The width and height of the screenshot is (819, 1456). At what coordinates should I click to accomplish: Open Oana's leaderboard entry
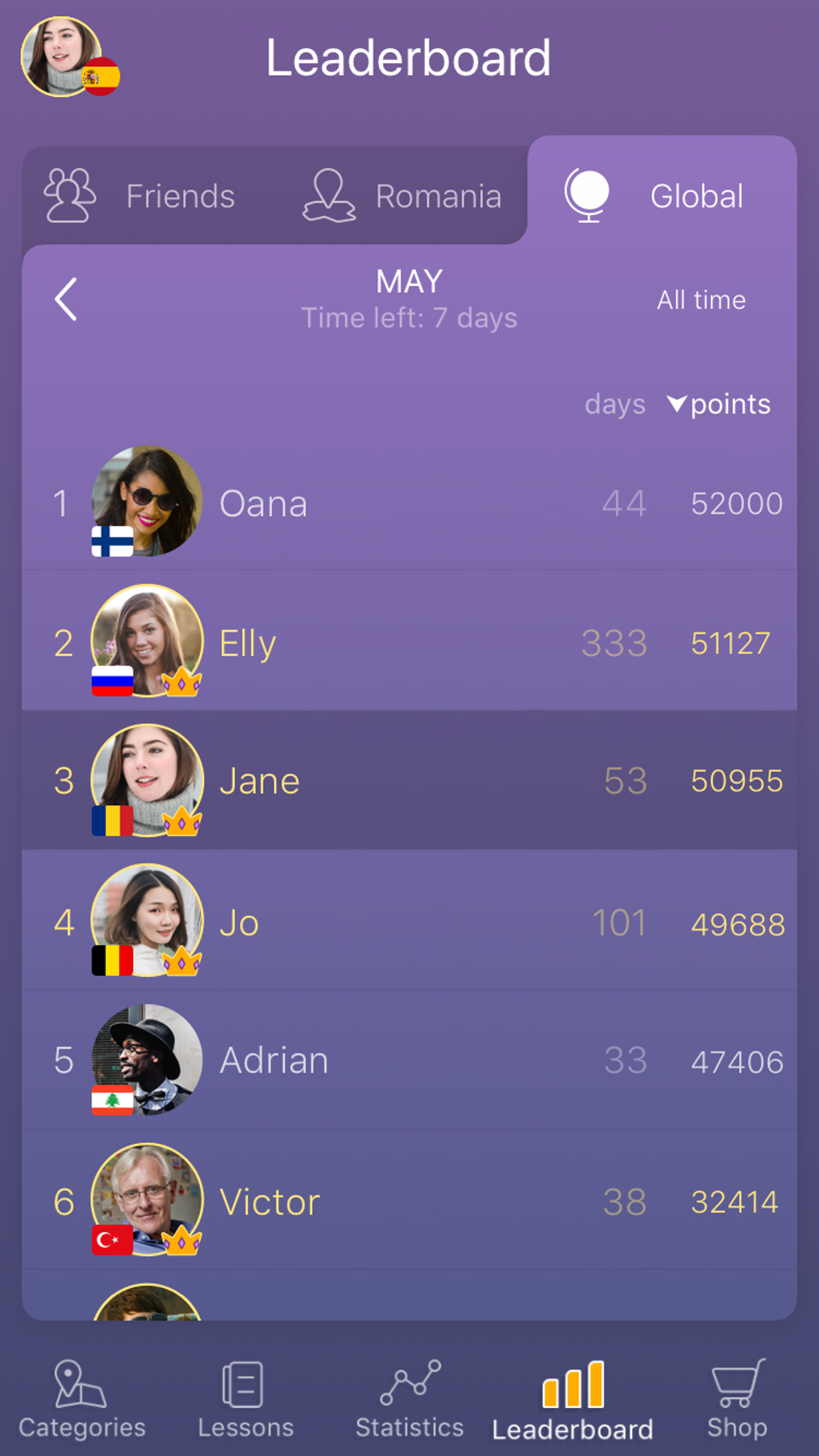(409, 503)
